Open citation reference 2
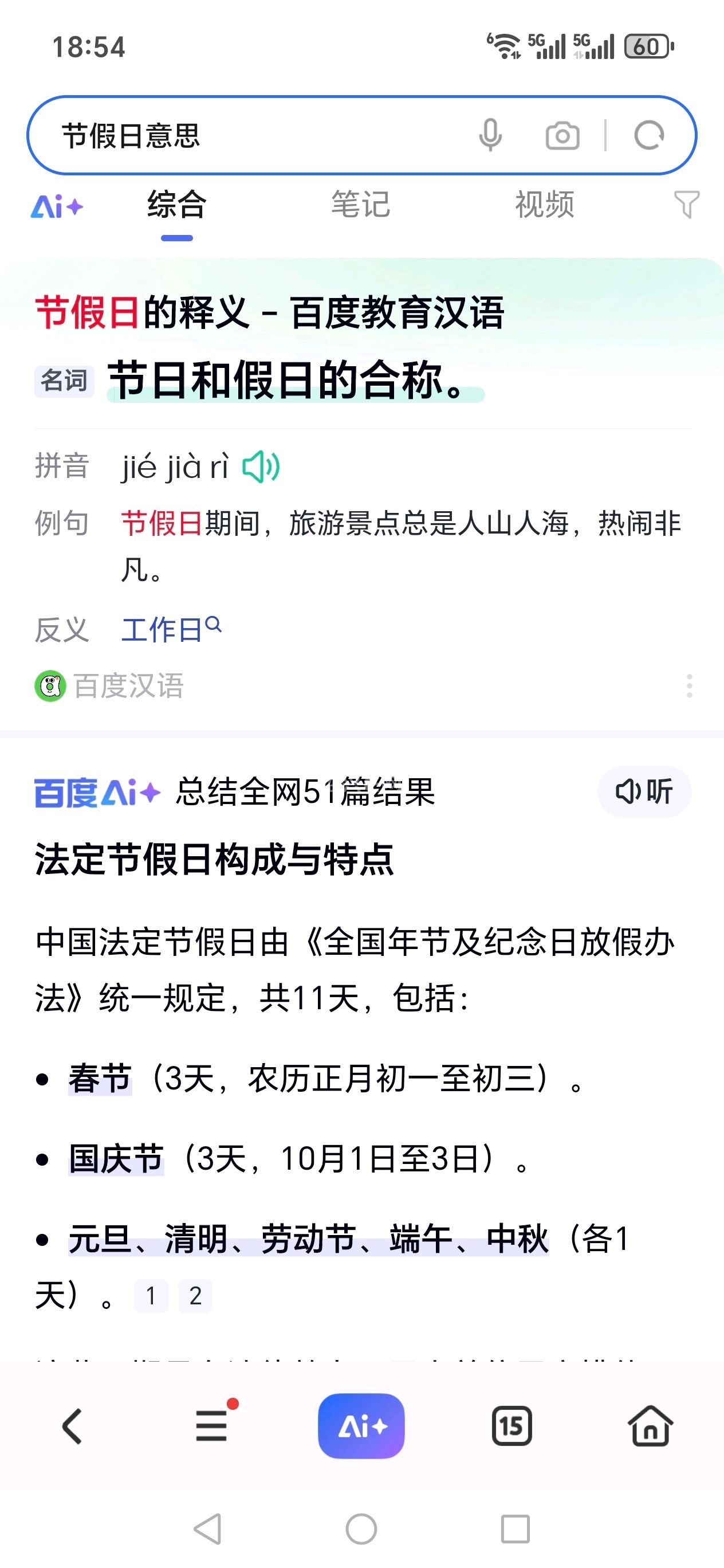 [195, 1296]
